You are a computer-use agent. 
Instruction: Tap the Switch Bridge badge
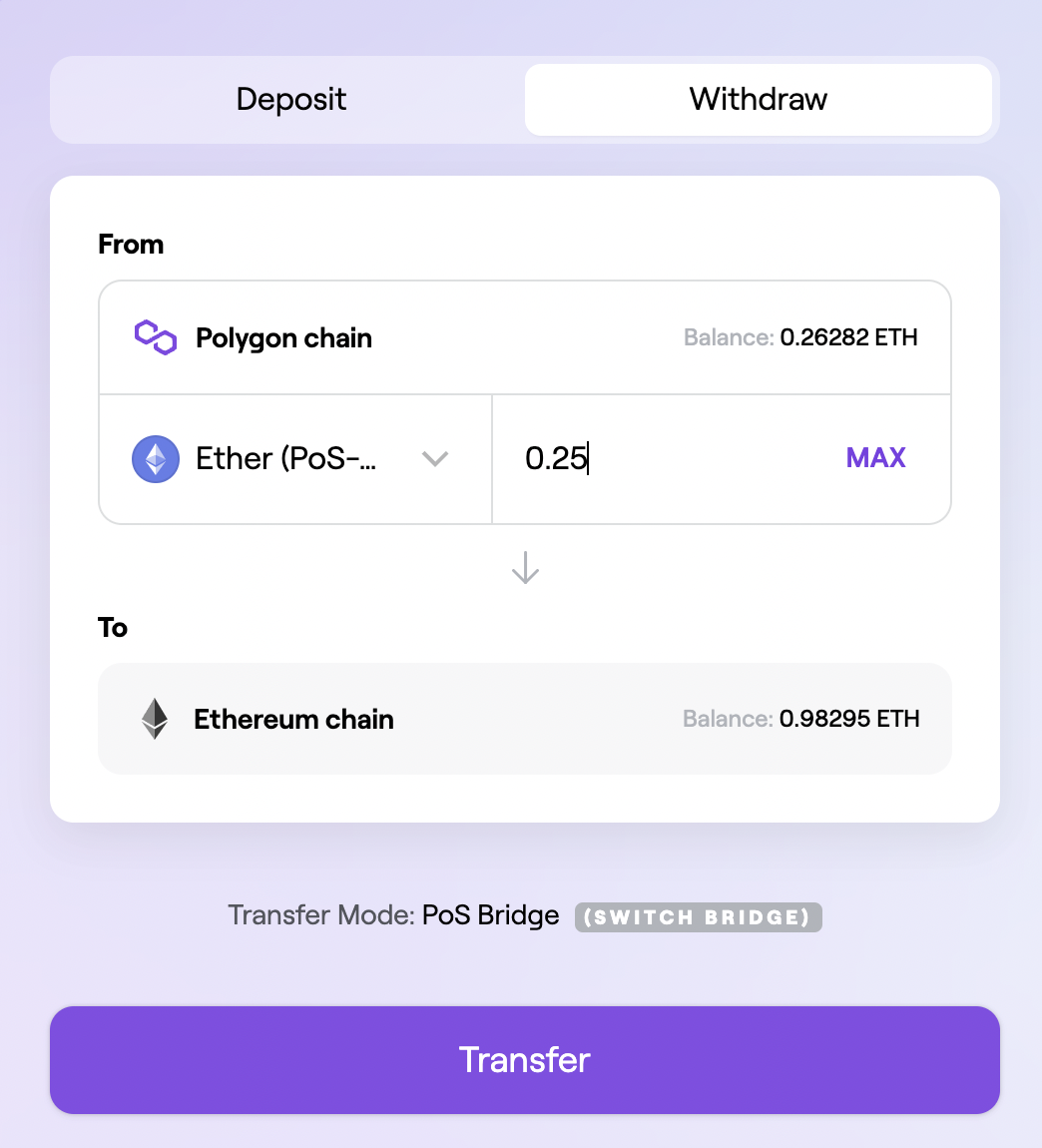tap(698, 917)
